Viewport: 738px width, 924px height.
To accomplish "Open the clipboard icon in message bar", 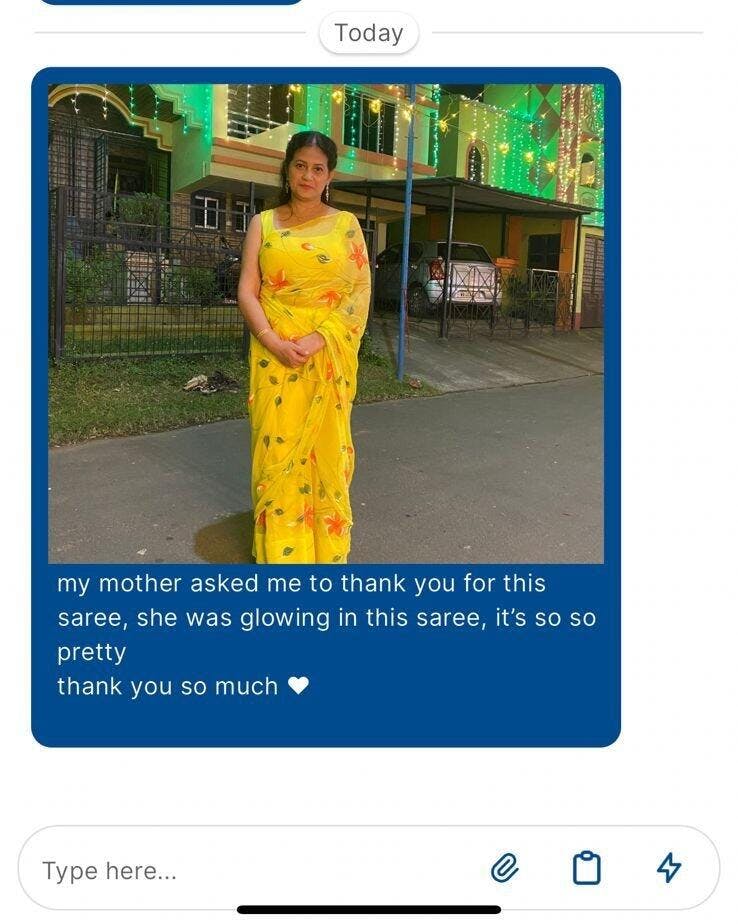I will click(587, 868).
